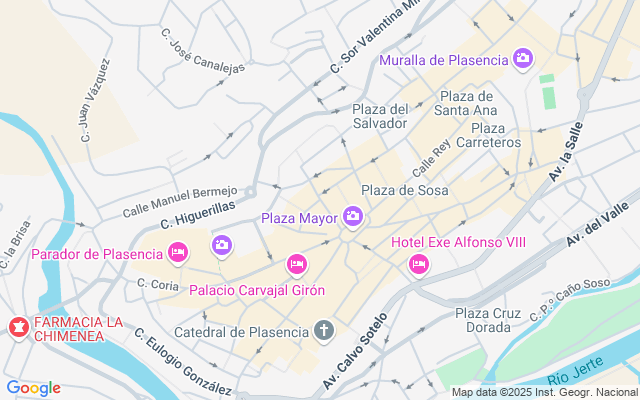Tap the Farmacia La Chimenea pharmacy pin
The image size is (640, 400).
(19, 328)
